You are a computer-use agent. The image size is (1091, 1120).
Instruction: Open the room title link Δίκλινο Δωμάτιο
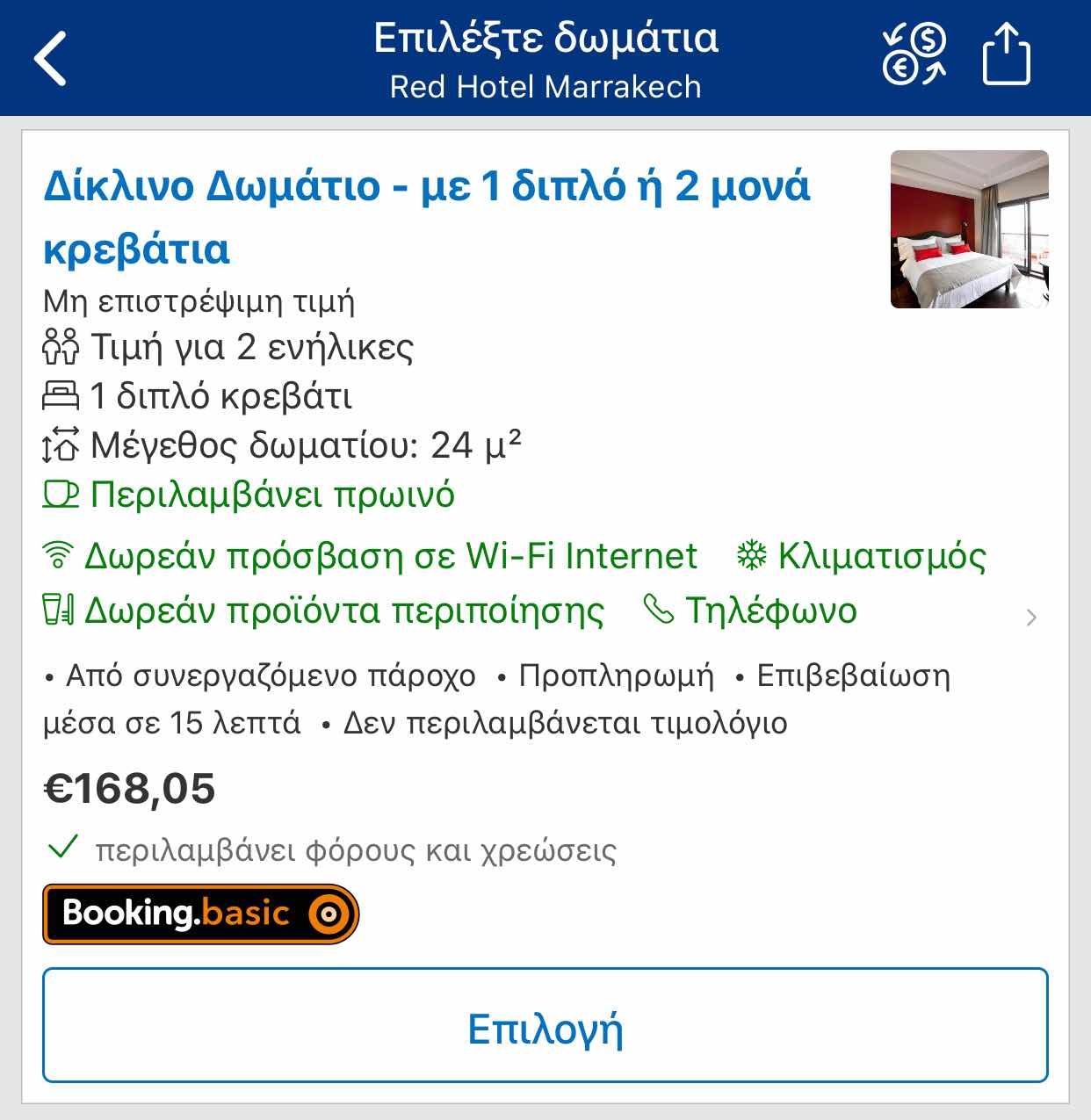coord(426,216)
